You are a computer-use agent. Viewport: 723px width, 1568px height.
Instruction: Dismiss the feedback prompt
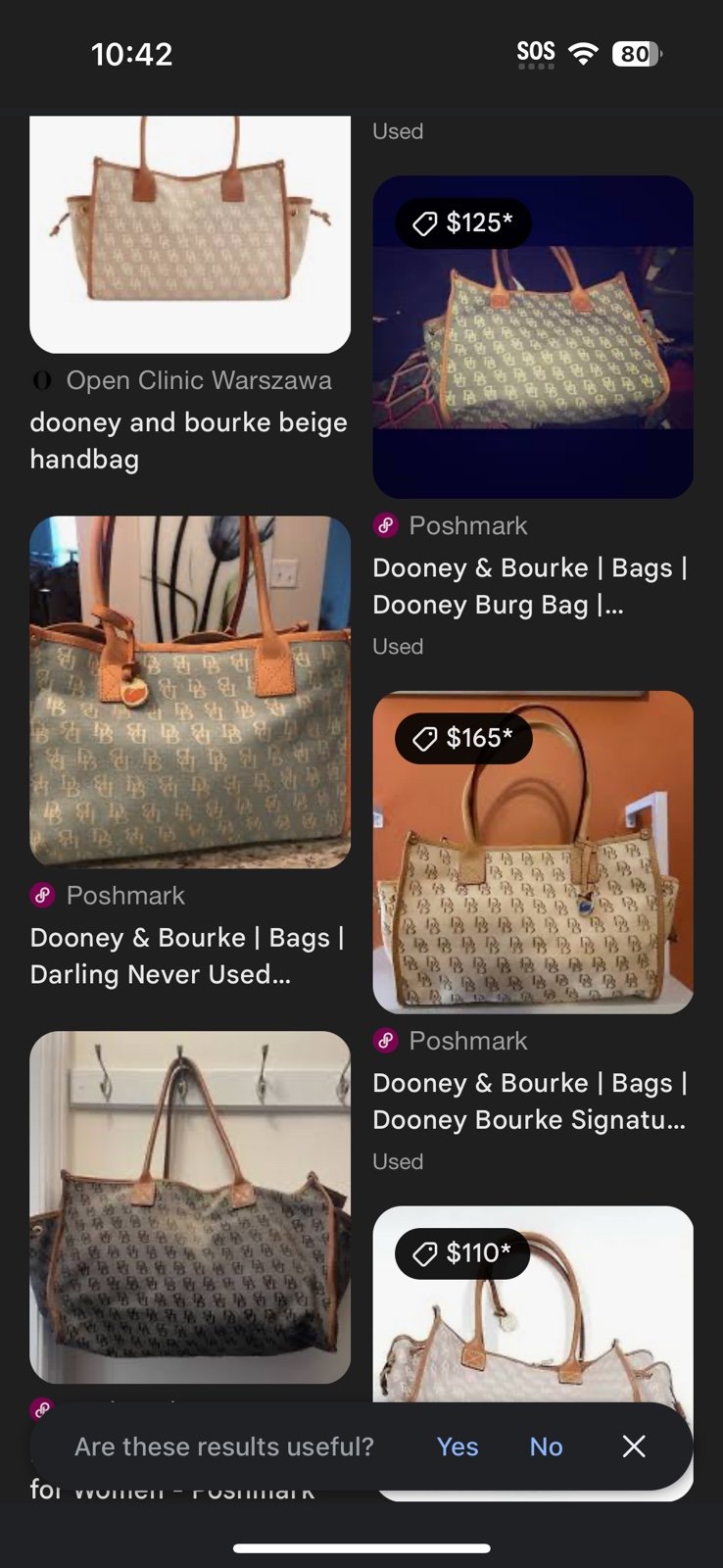coord(634,1446)
